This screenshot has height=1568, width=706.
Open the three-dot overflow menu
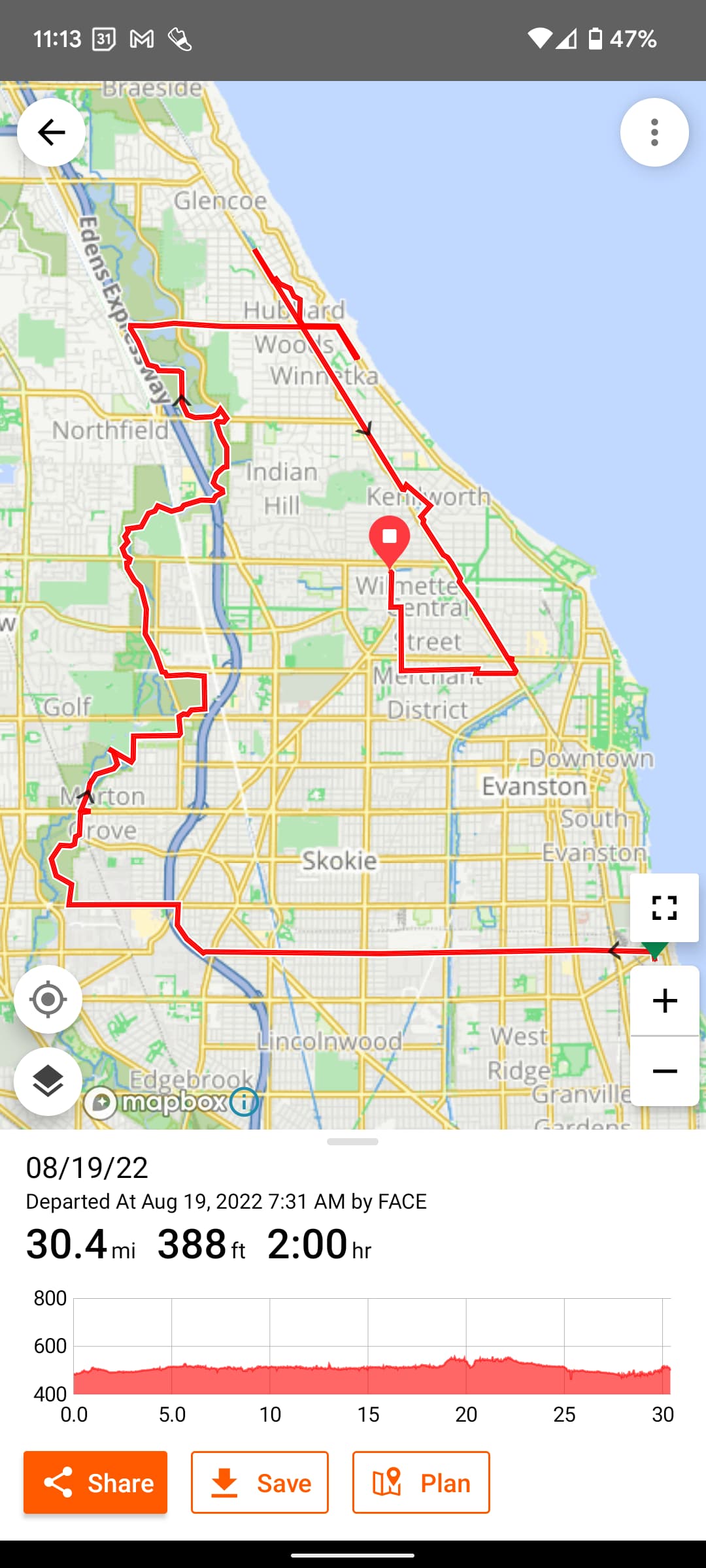[654, 133]
